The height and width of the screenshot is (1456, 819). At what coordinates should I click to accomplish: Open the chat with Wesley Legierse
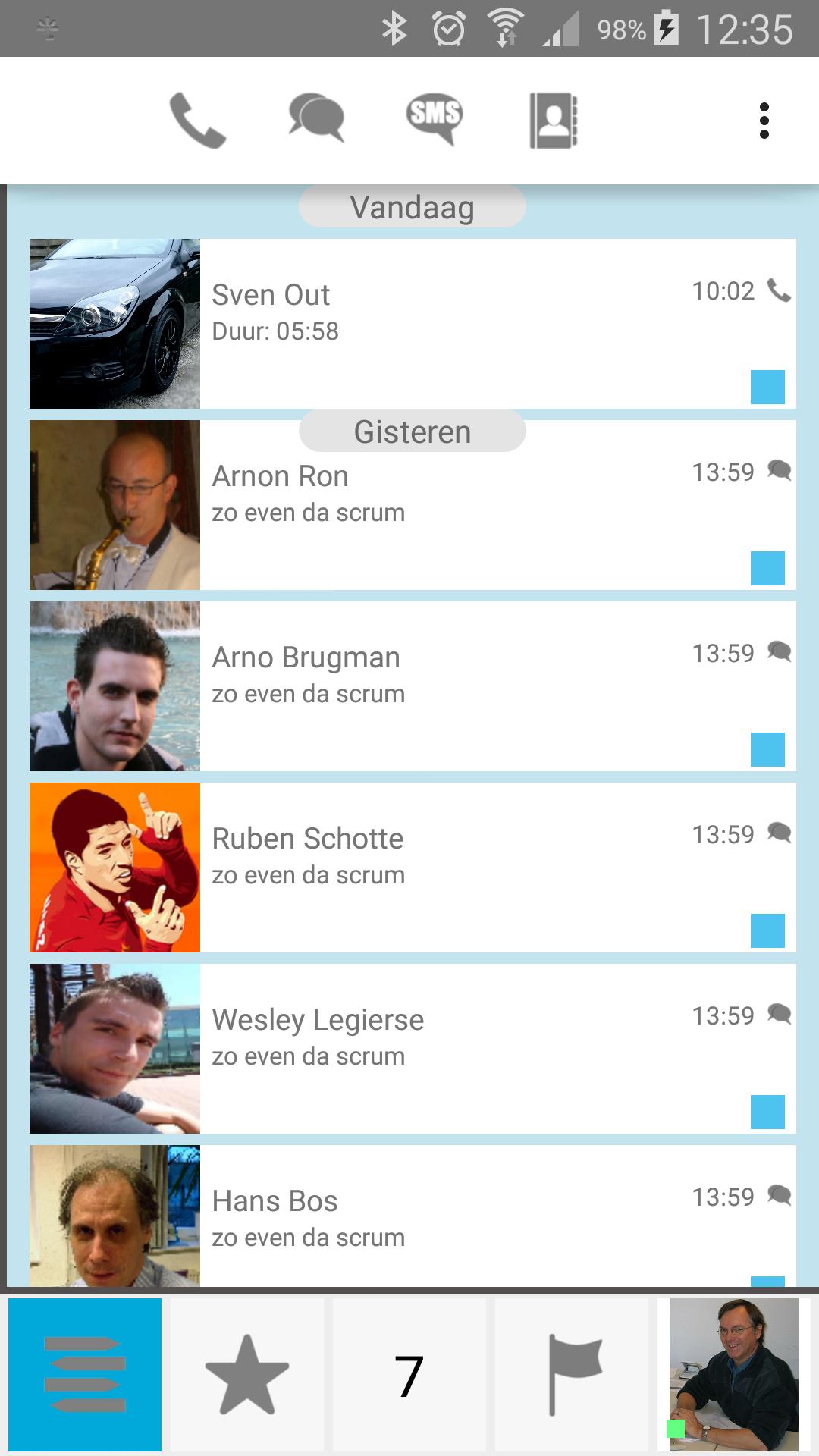tap(455, 1049)
